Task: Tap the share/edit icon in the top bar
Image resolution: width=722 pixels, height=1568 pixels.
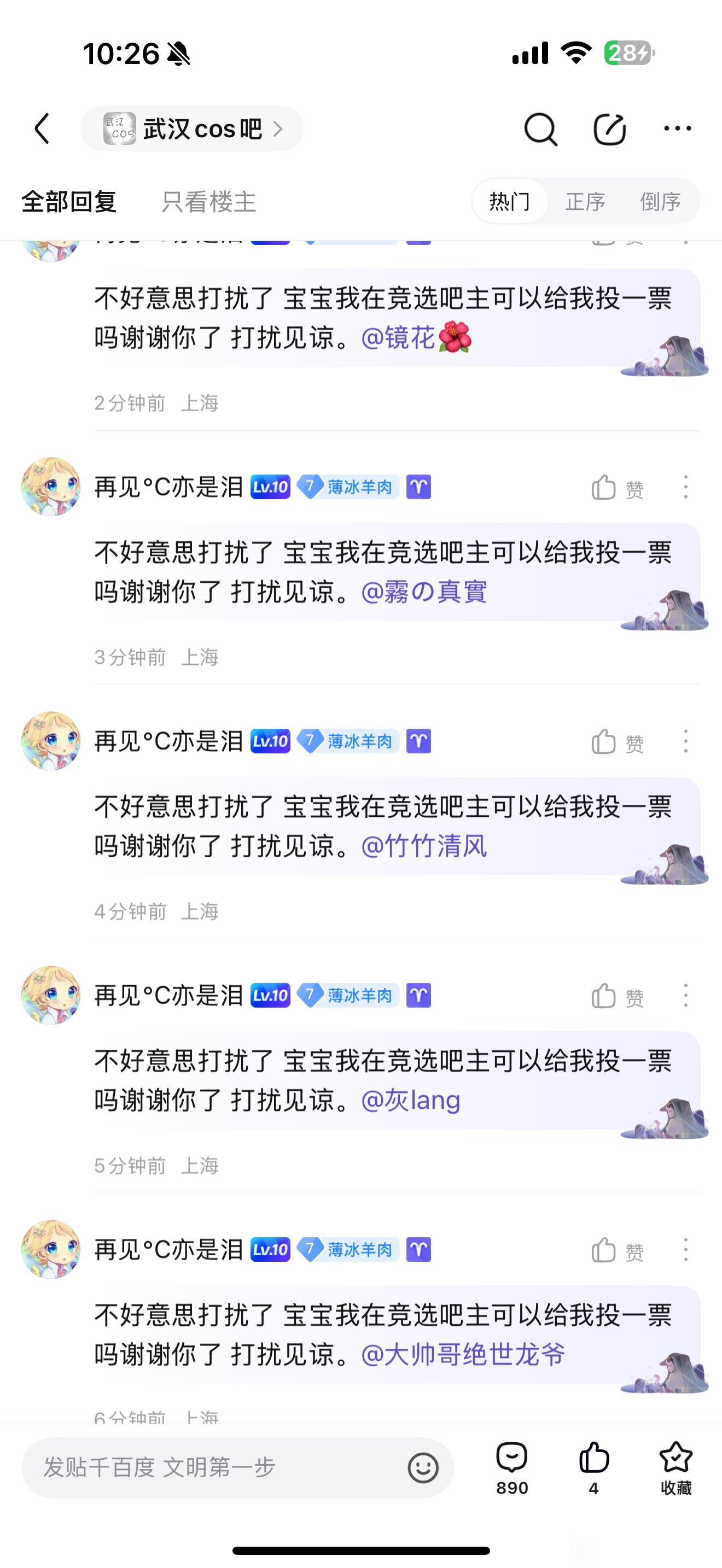Action: 609,128
